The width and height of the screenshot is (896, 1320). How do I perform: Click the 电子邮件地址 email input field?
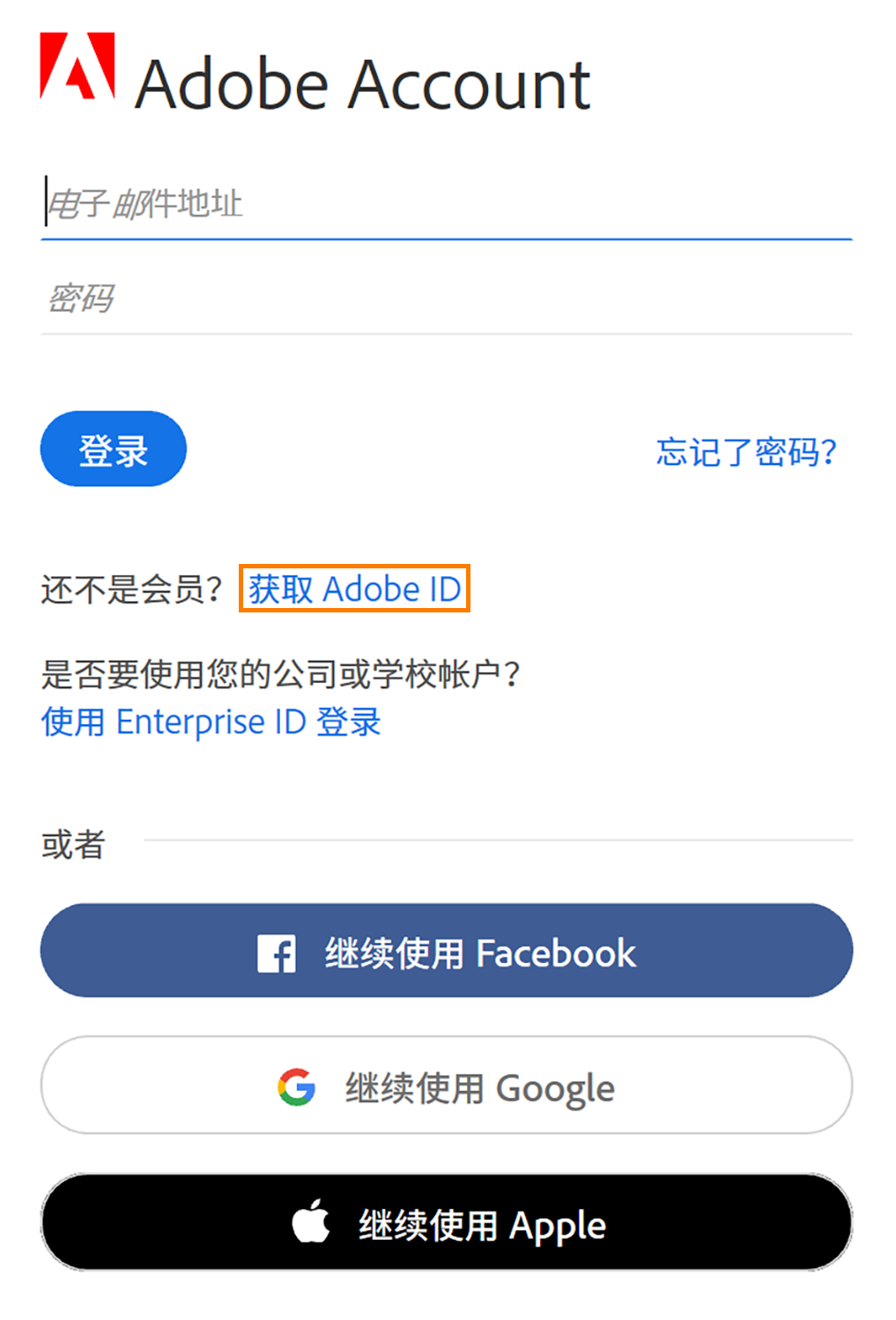click(x=352, y=204)
